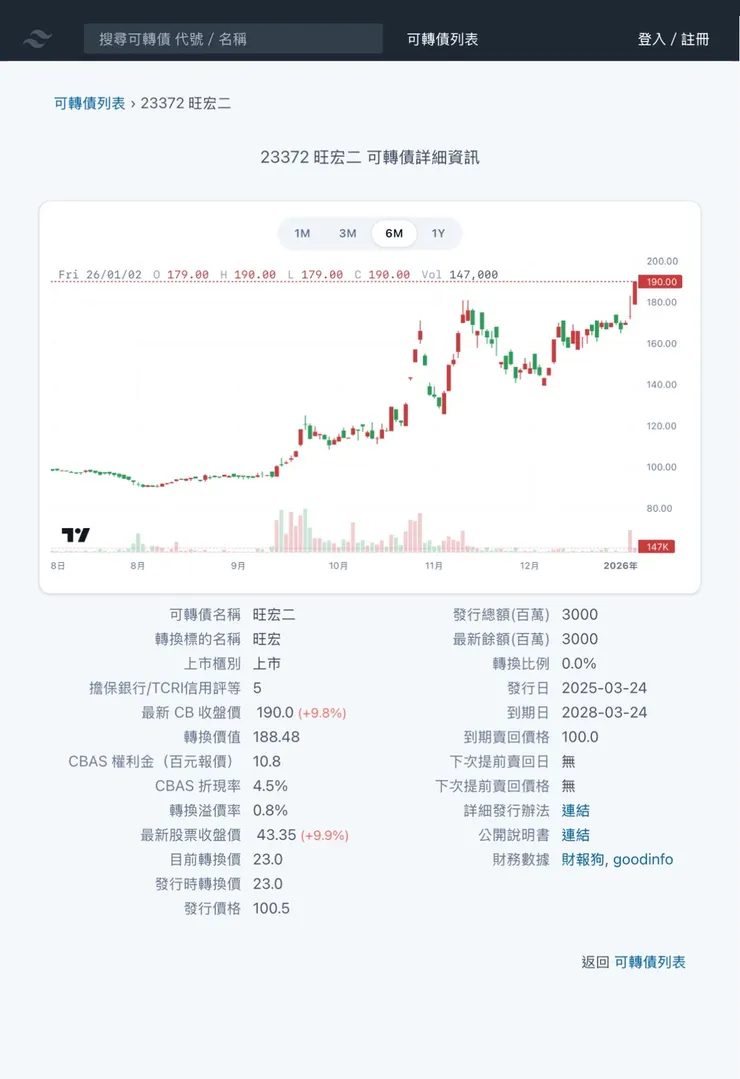Open the 可轉債列表 menu item
Screen dimensions: 740x1079
point(443,39)
